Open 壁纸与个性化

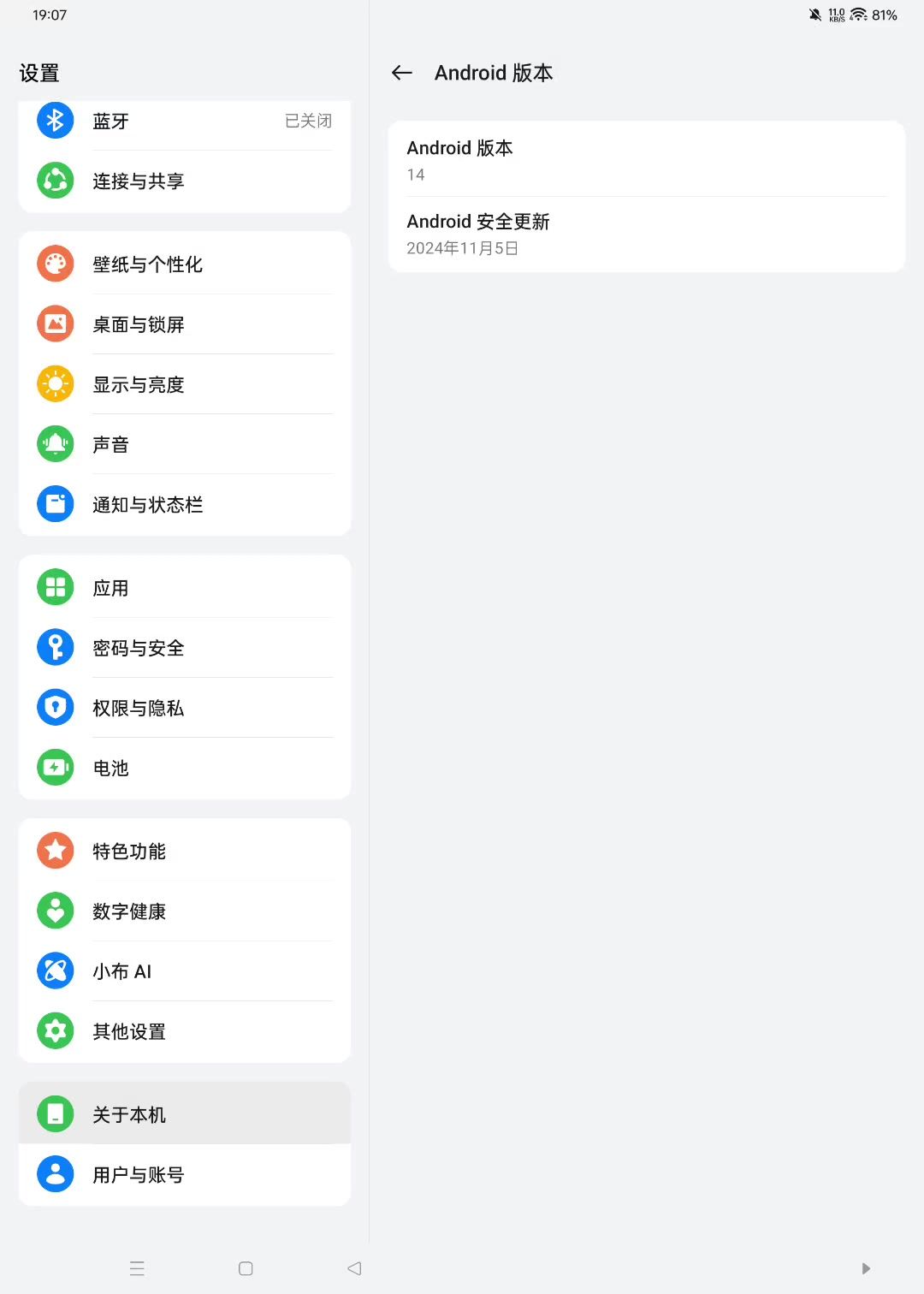[x=185, y=264]
